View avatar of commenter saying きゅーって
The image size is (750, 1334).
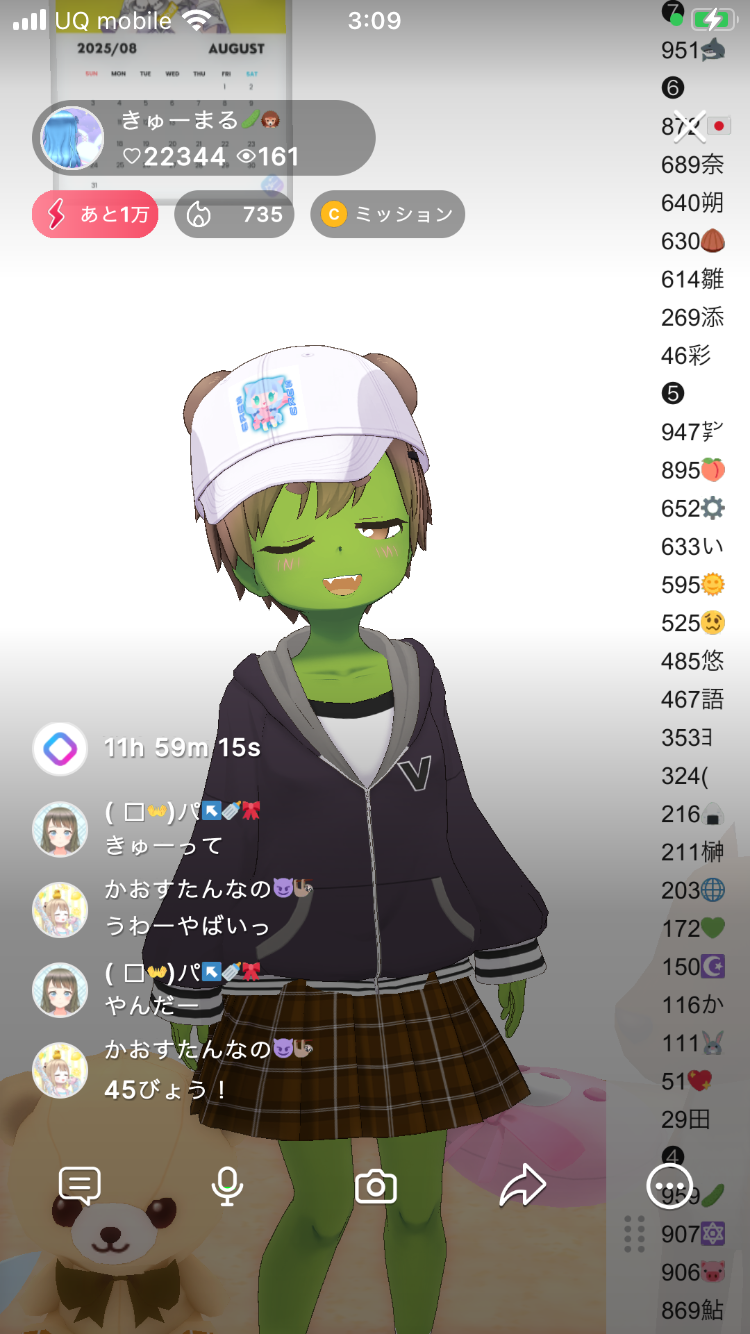[60, 829]
